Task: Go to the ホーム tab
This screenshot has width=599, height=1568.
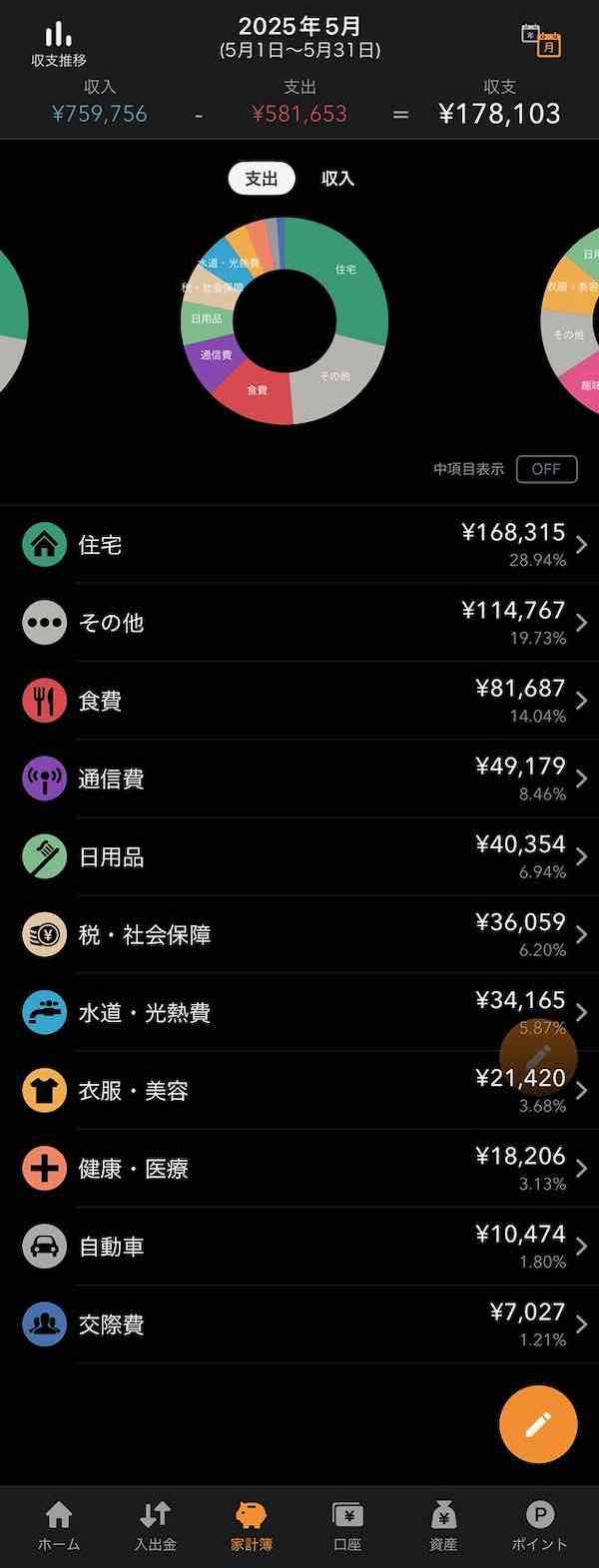Action: pos(59,1525)
